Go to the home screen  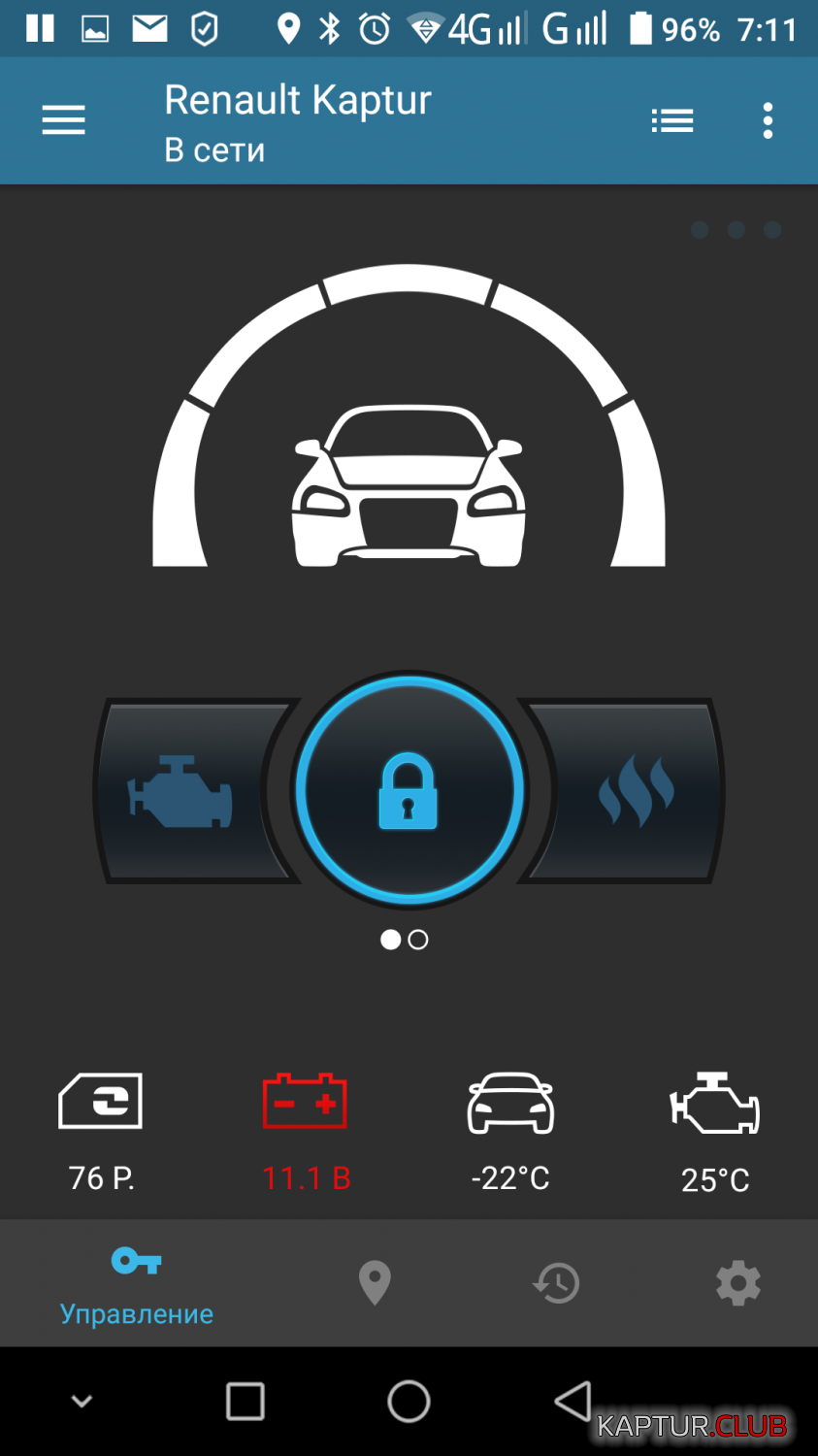(409, 1402)
